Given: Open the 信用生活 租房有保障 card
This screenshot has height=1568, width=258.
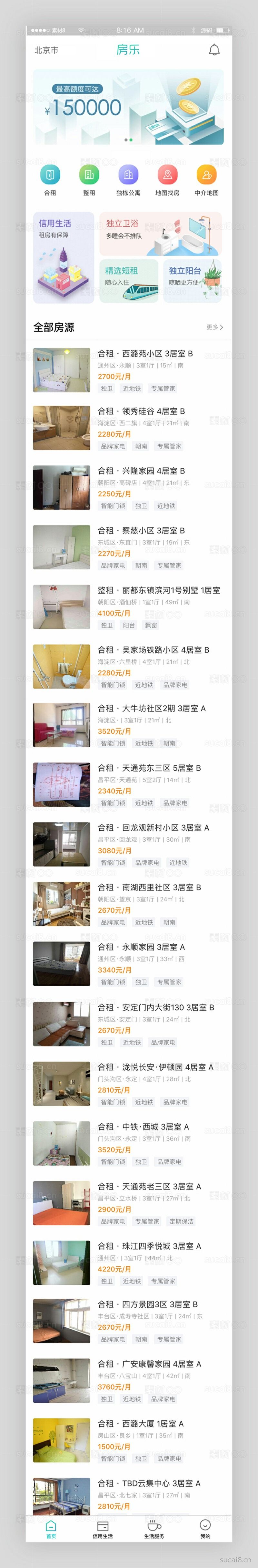Looking at the screenshot, I should click(x=63, y=257).
